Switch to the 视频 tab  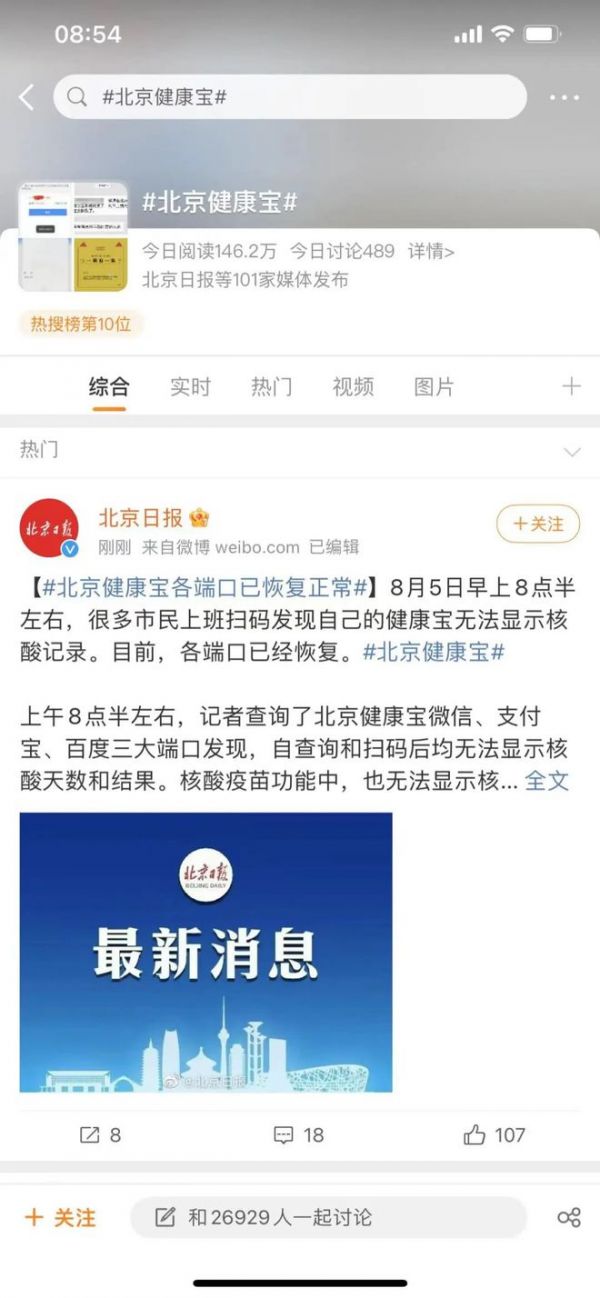[x=352, y=387]
